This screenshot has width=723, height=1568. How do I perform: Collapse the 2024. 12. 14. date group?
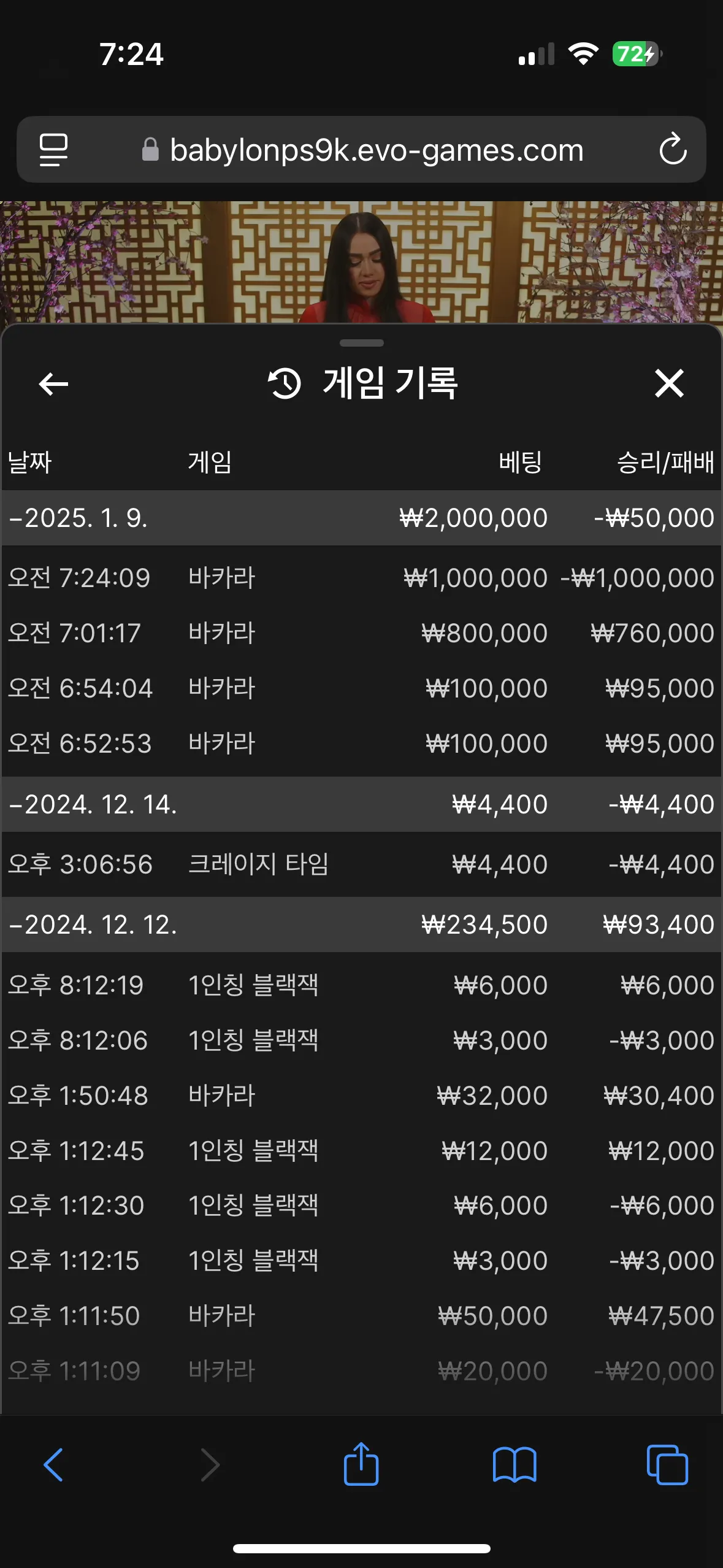pyautogui.click(x=361, y=804)
